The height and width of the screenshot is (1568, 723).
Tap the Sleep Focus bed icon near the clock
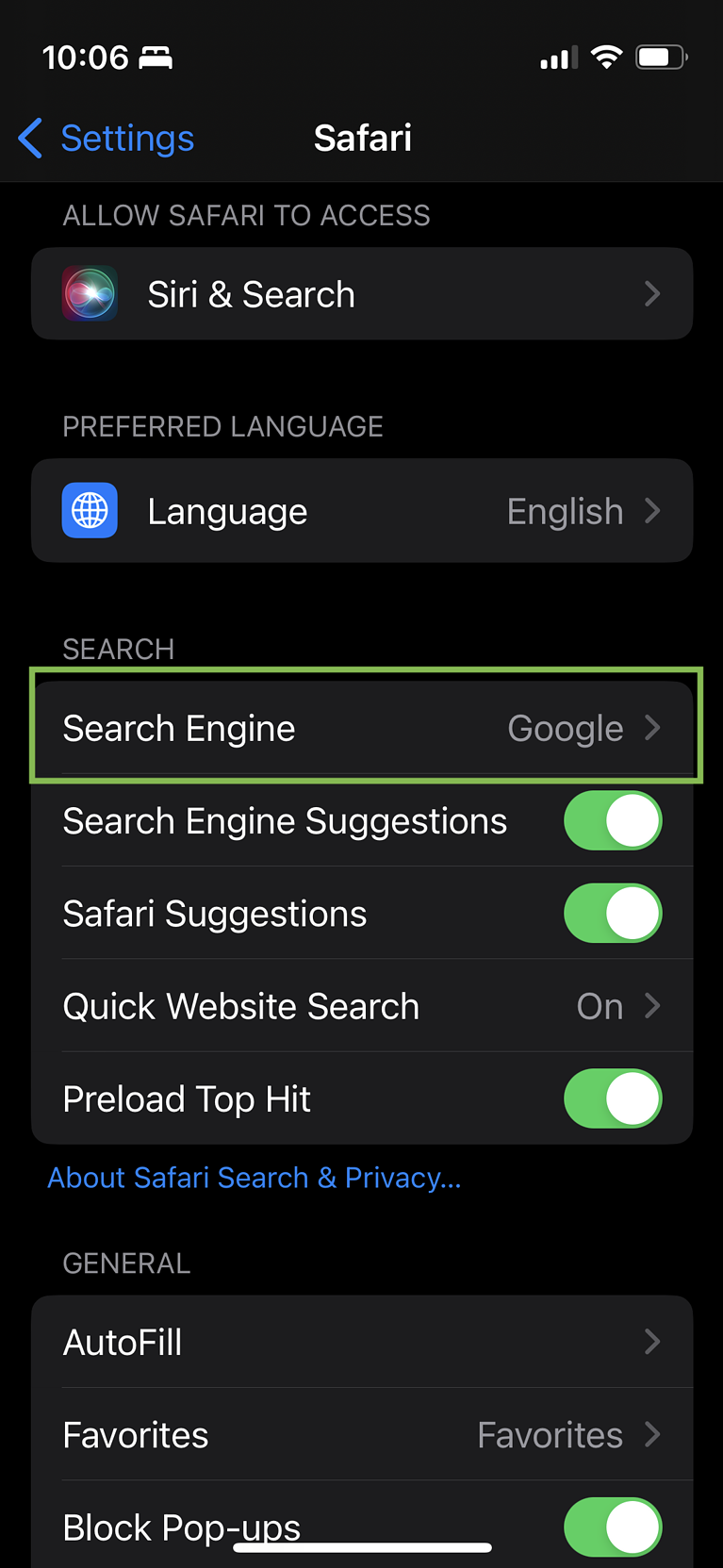click(156, 57)
